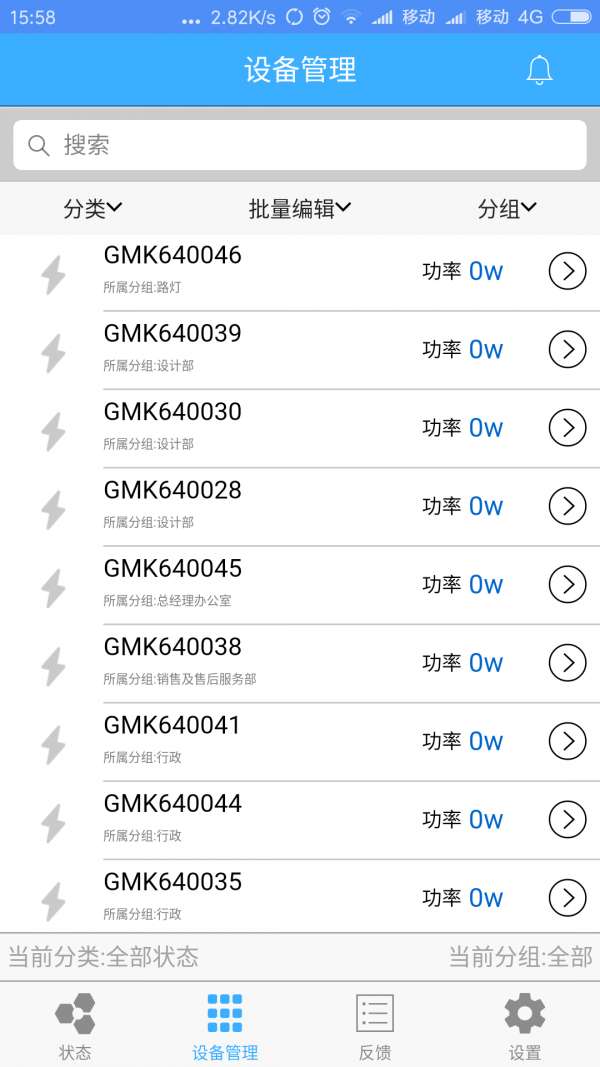
Task: Select the 设备管理 tab
Action: tap(225, 1026)
